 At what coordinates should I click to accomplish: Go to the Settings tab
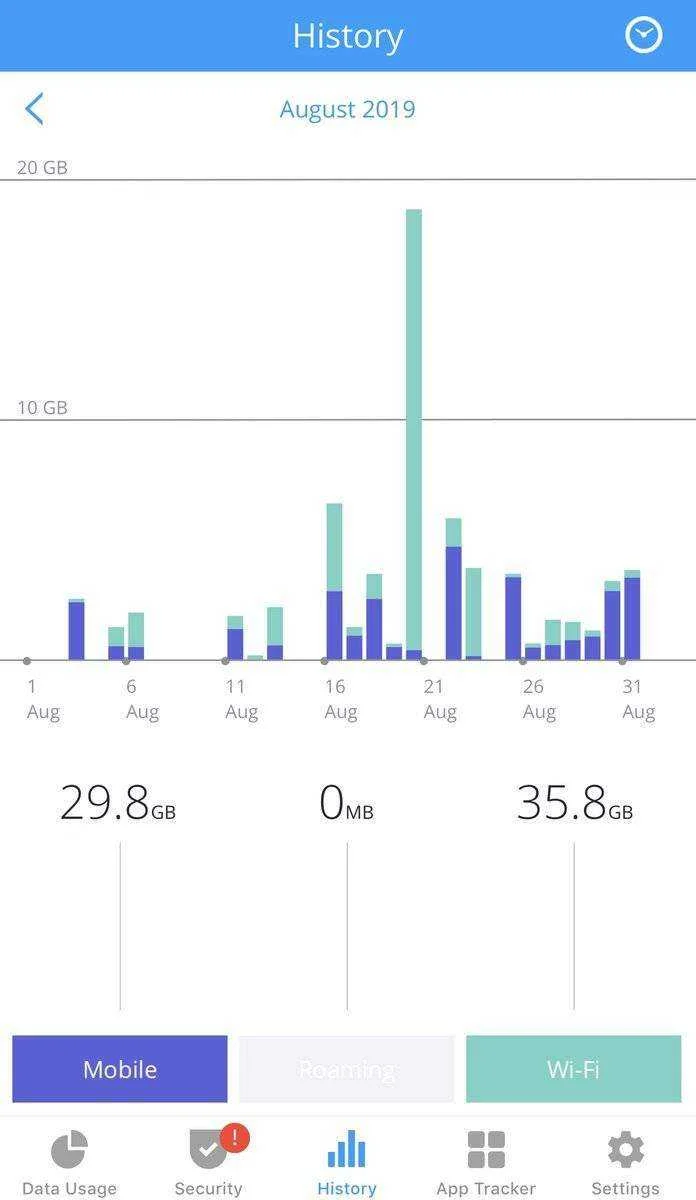pyautogui.click(x=625, y=1163)
